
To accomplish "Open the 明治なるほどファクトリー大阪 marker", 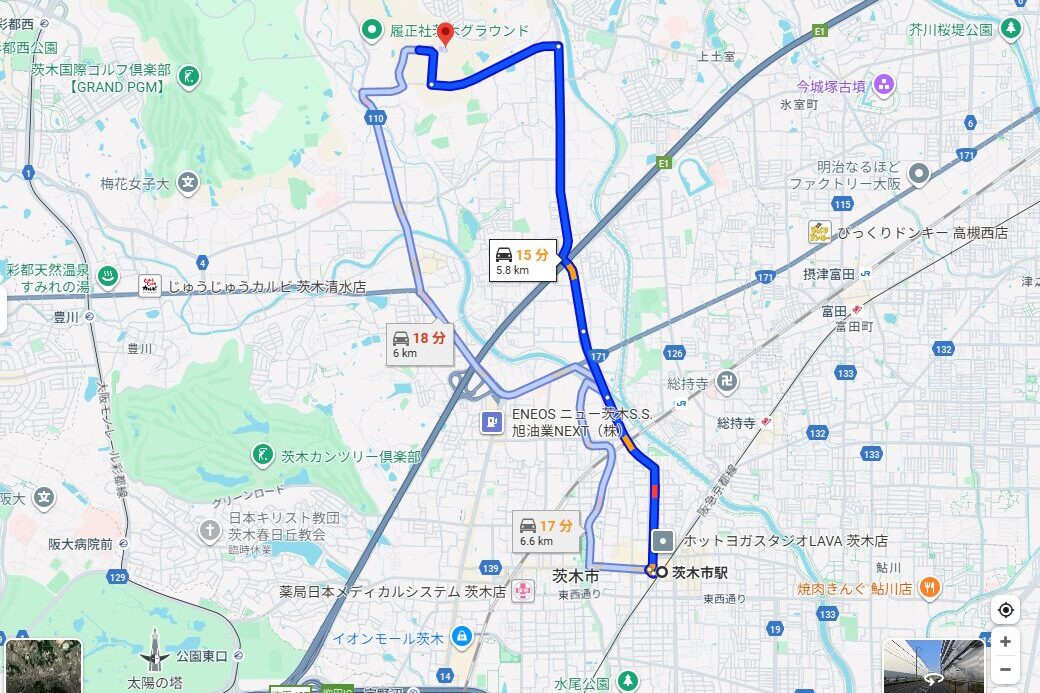I will 919,174.
